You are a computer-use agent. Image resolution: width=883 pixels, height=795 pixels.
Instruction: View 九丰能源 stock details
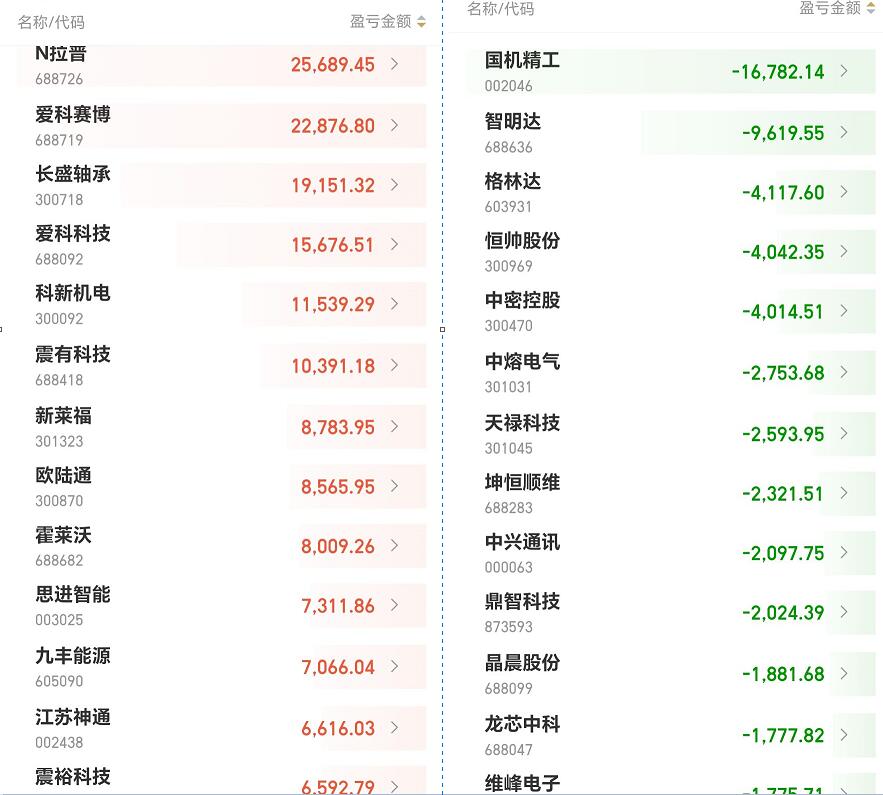click(x=221, y=667)
